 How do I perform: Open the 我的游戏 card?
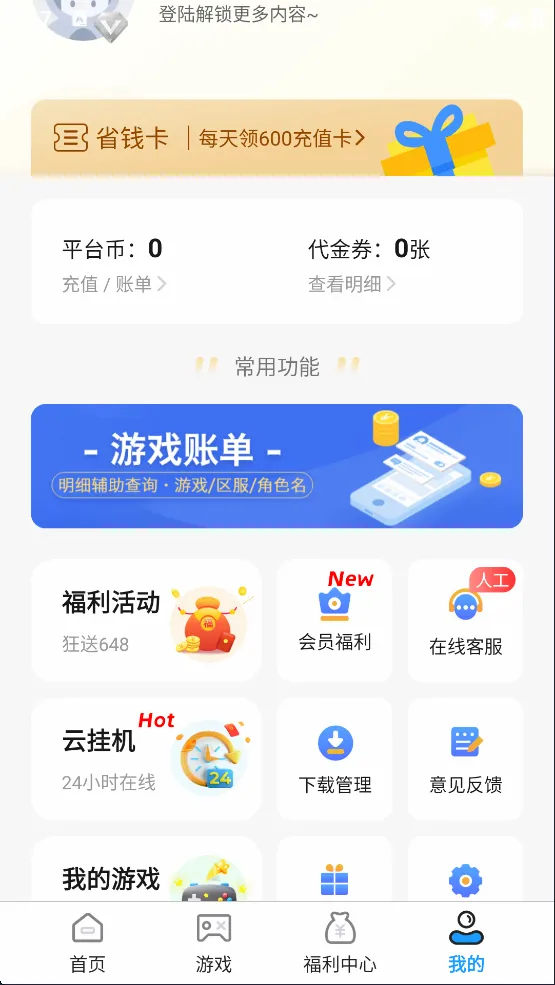click(x=146, y=869)
